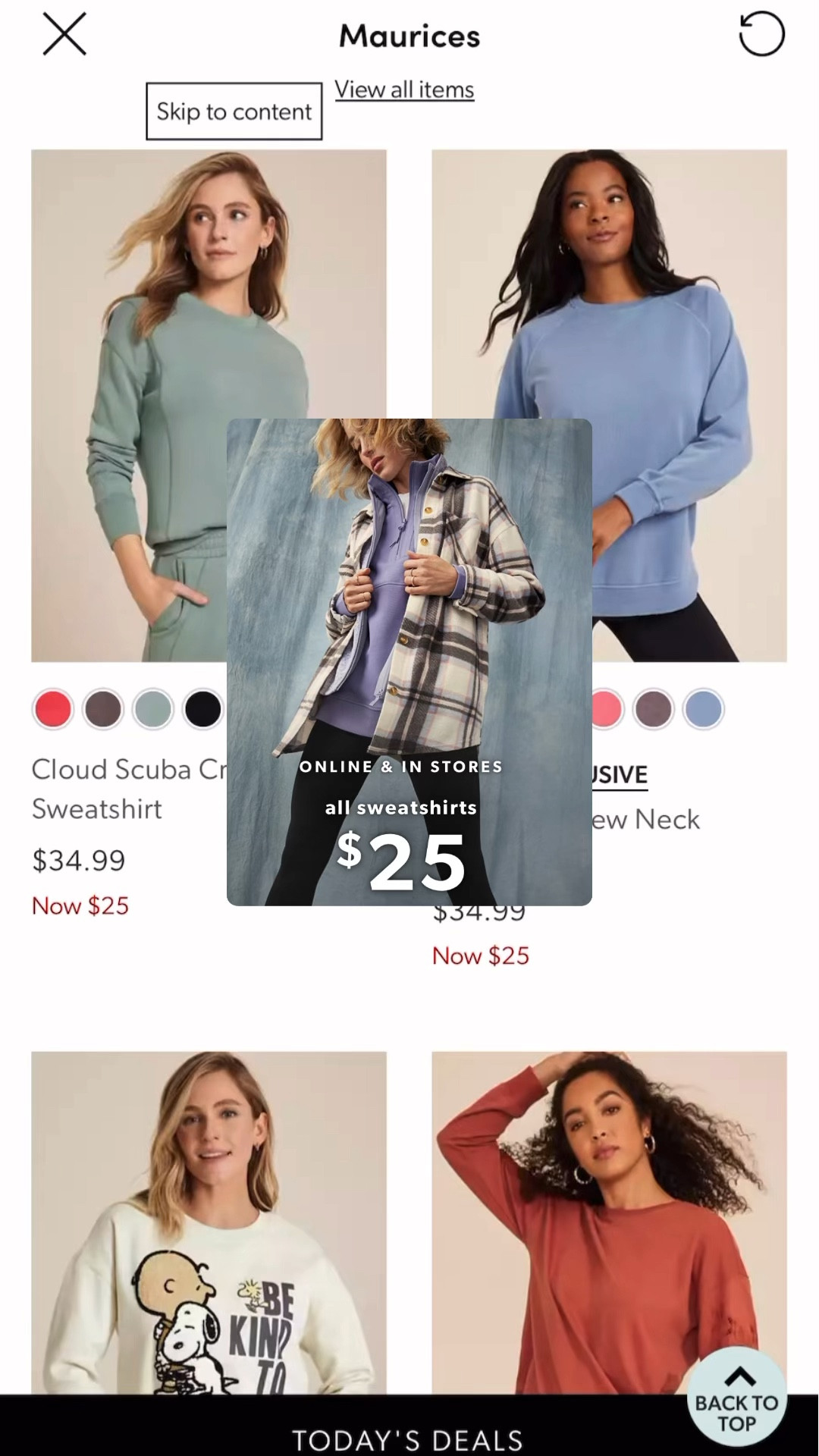Choose blue swatch for the crew neck sweatshirt
The height and width of the screenshot is (1456, 819).
(703, 710)
